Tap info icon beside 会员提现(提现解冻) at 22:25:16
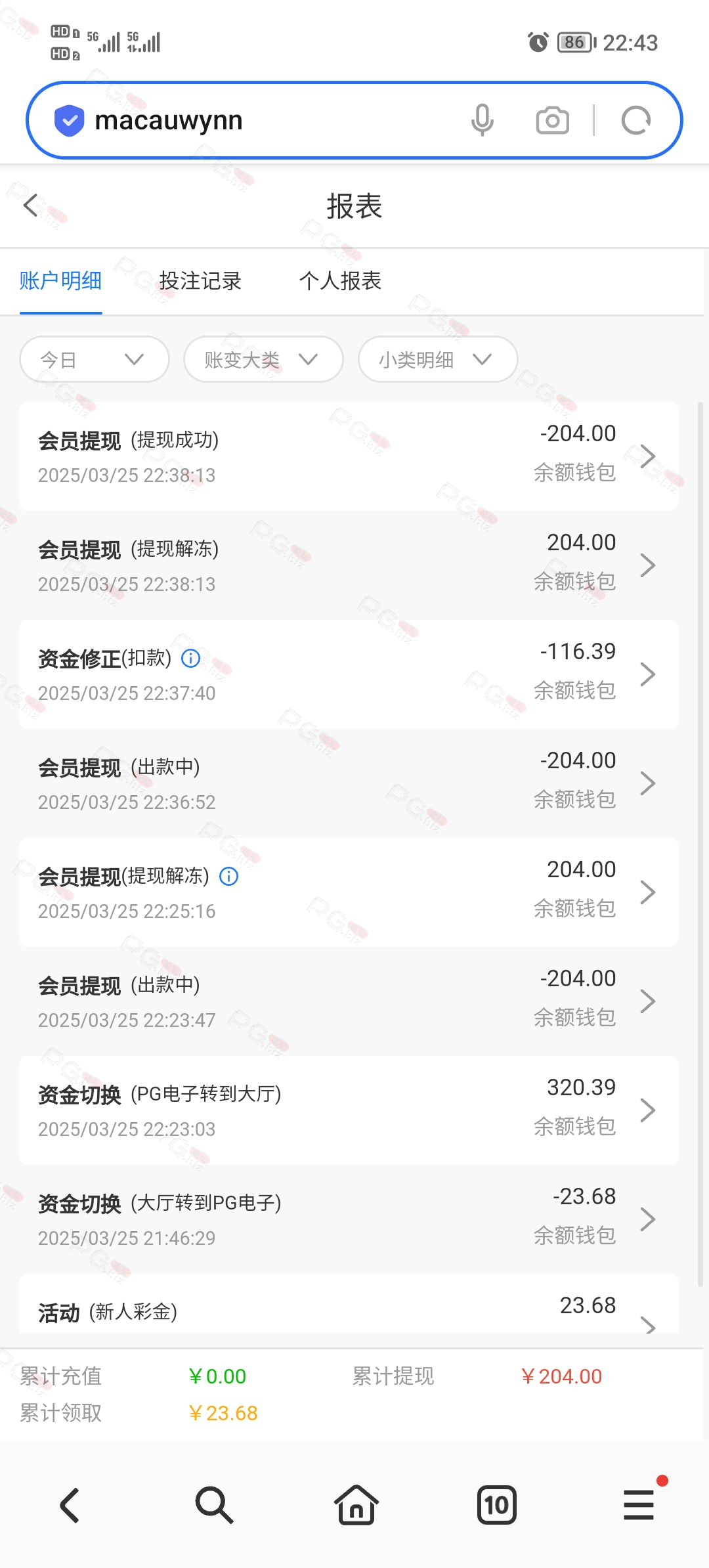Viewport: 709px width, 1568px height. (x=228, y=876)
